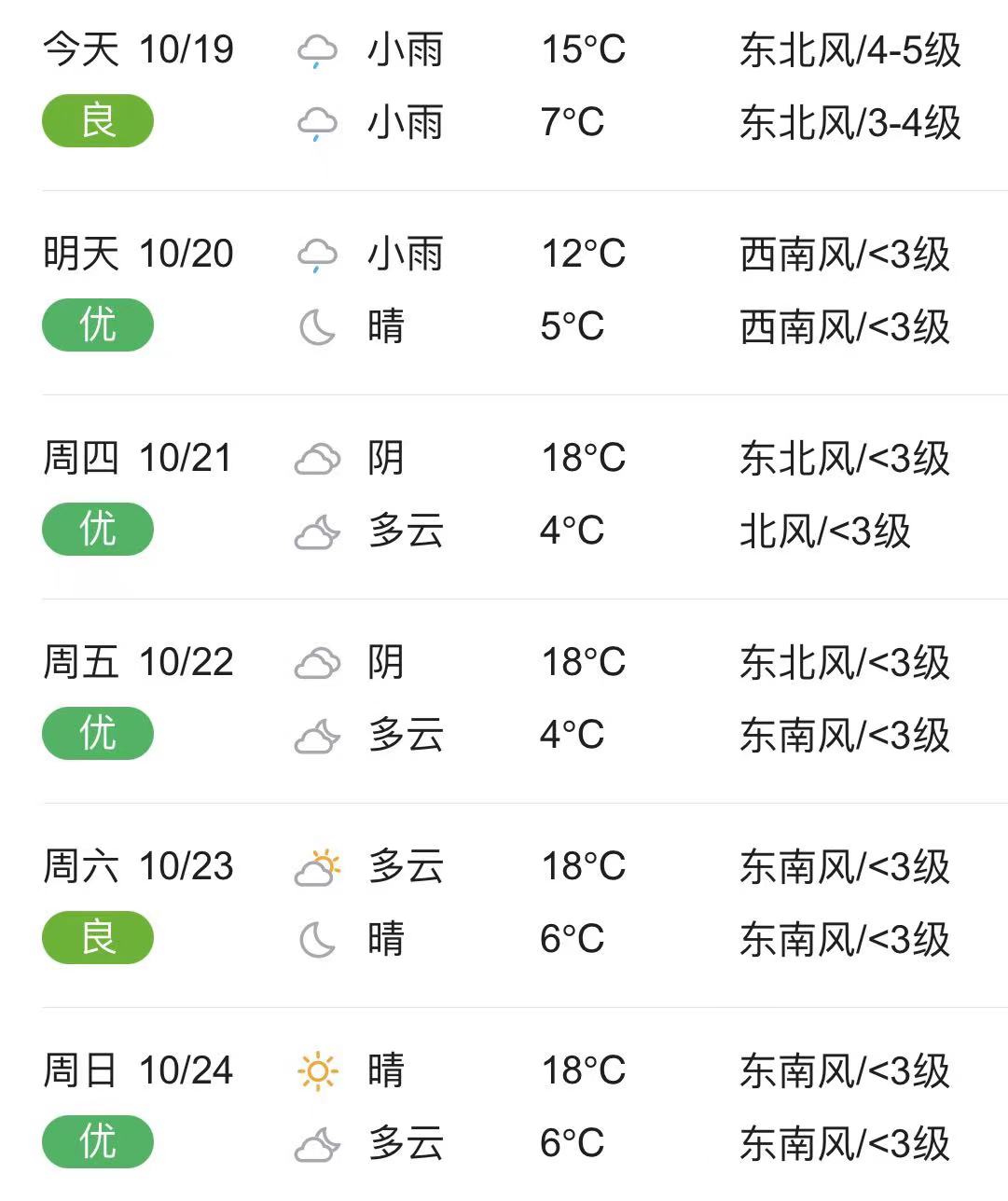This screenshot has width=1008, height=1201.
Task: Toggle the 良 badge under Saturday 10/23
Action: pos(97,938)
